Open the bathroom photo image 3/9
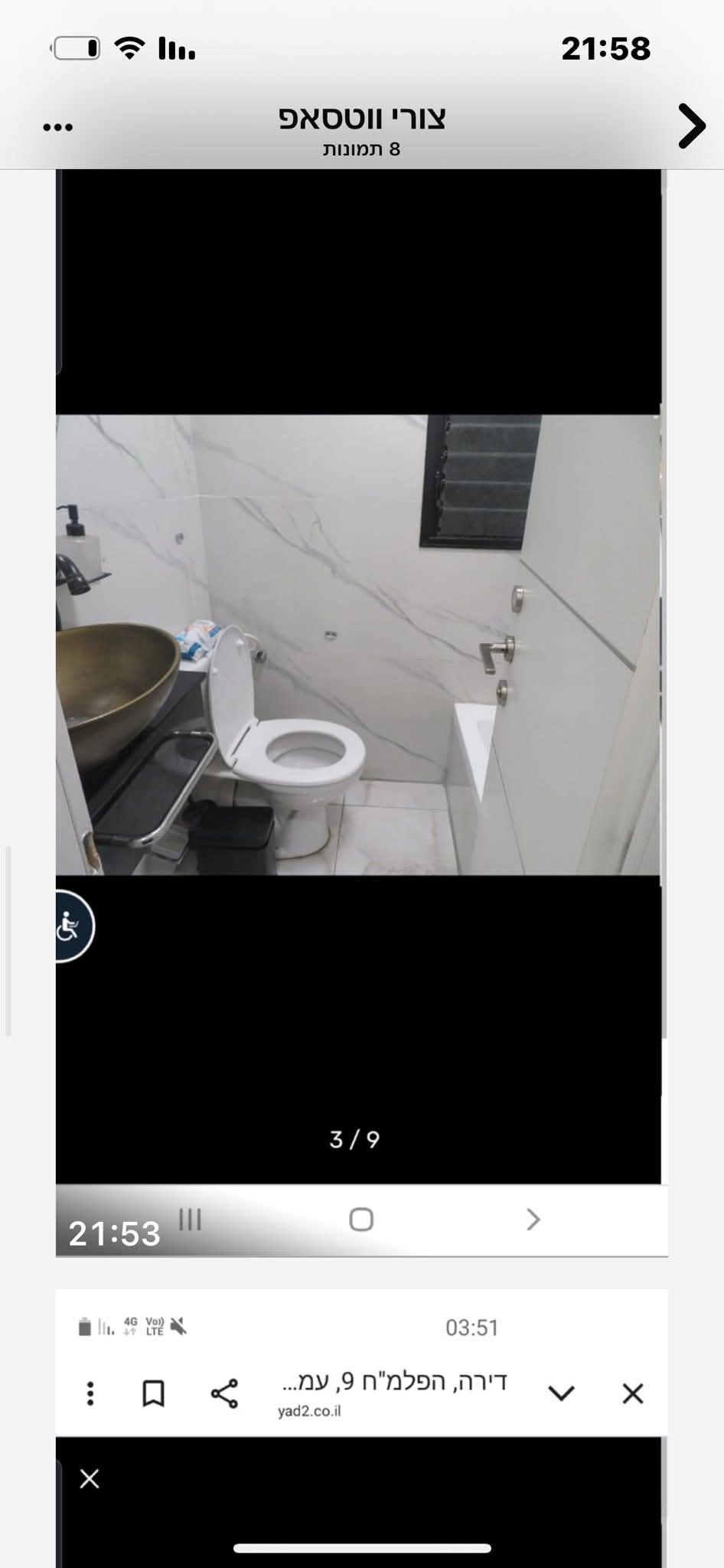The height and width of the screenshot is (1568, 724). click(361, 713)
